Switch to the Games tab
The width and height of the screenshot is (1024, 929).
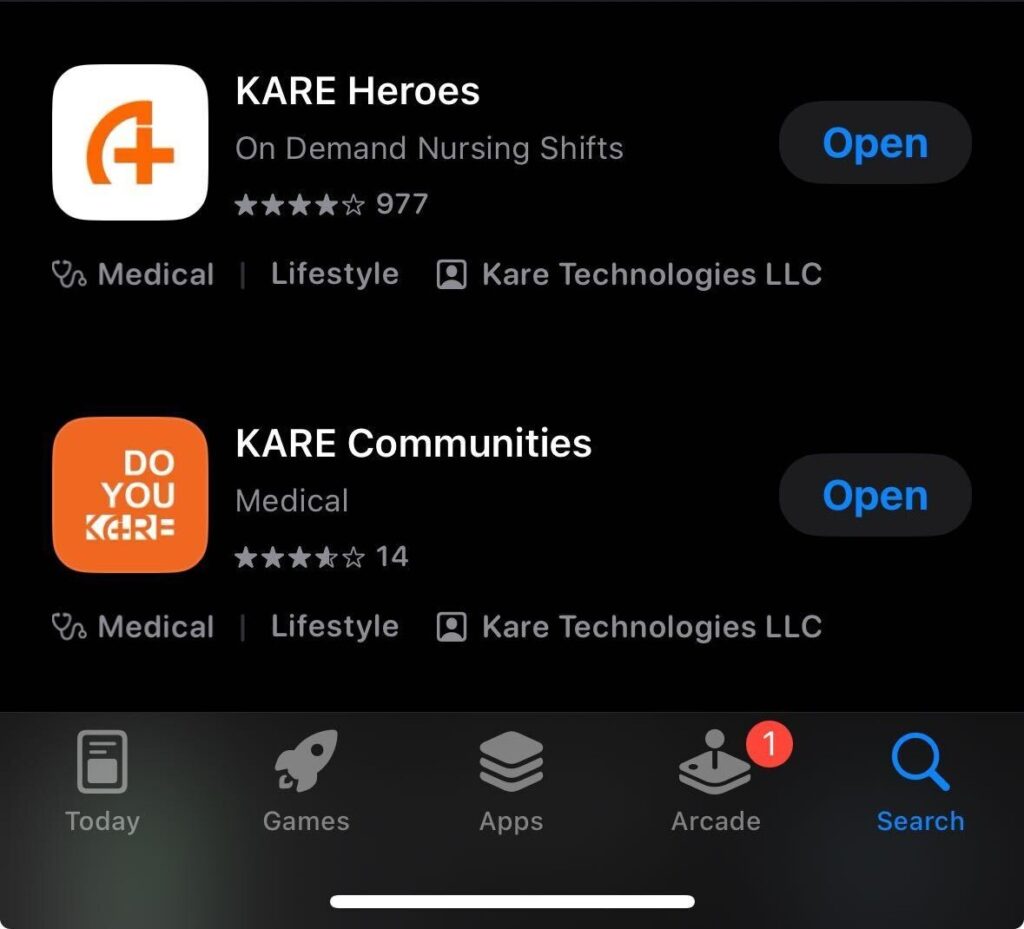click(x=306, y=782)
